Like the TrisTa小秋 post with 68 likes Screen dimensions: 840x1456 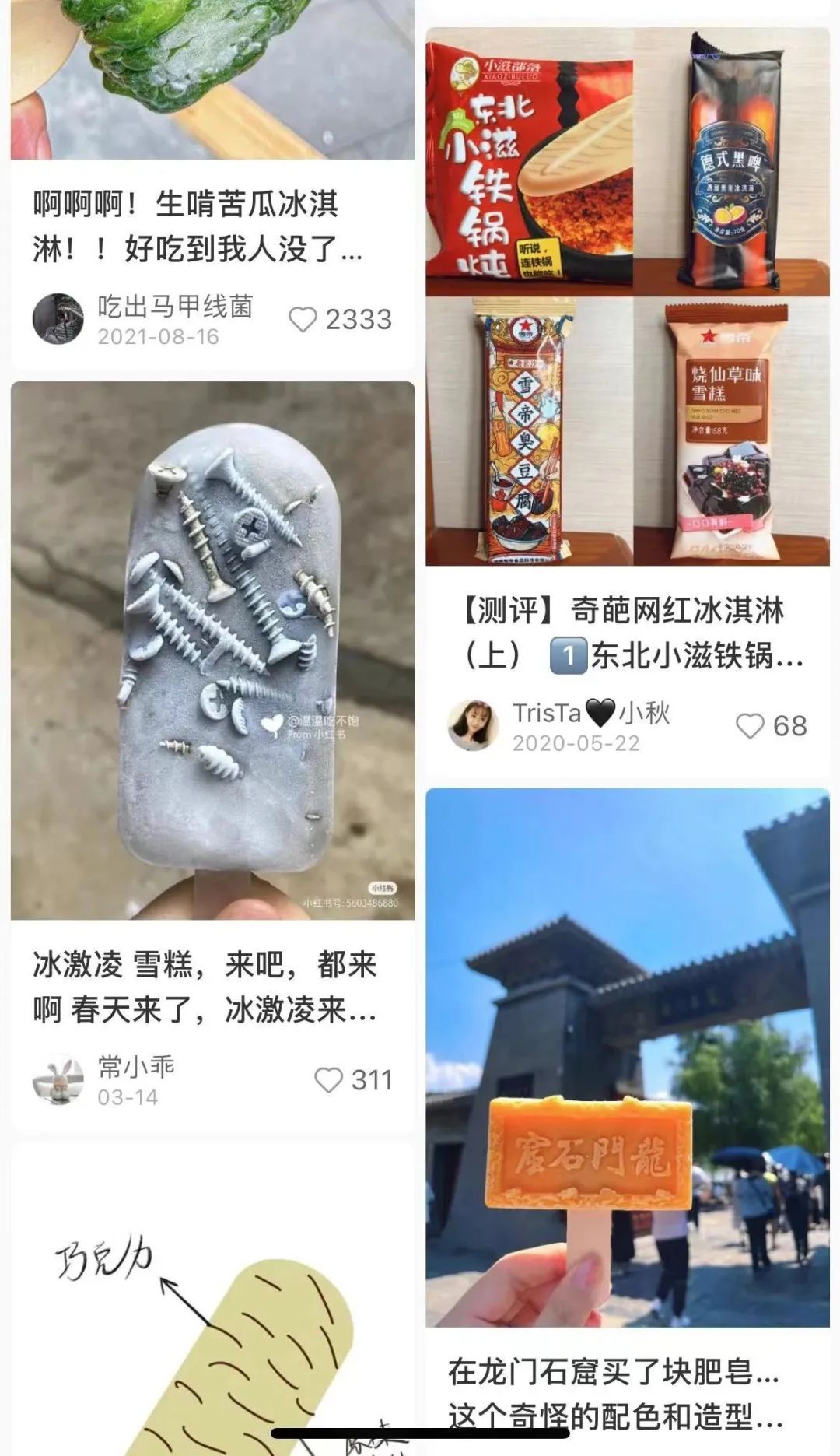click(750, 726)
